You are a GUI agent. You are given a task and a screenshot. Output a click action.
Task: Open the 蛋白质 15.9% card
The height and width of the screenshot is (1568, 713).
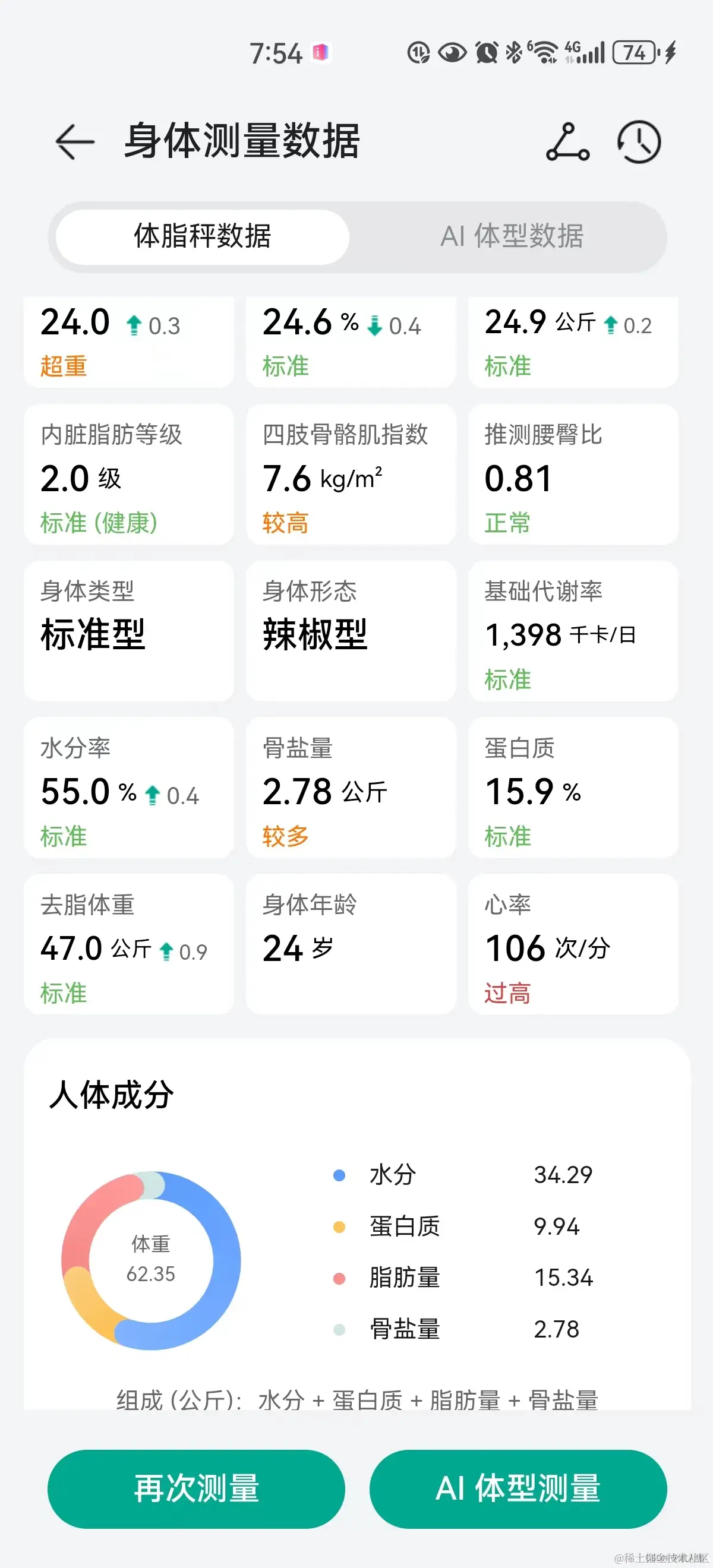(x=573, y=788)
